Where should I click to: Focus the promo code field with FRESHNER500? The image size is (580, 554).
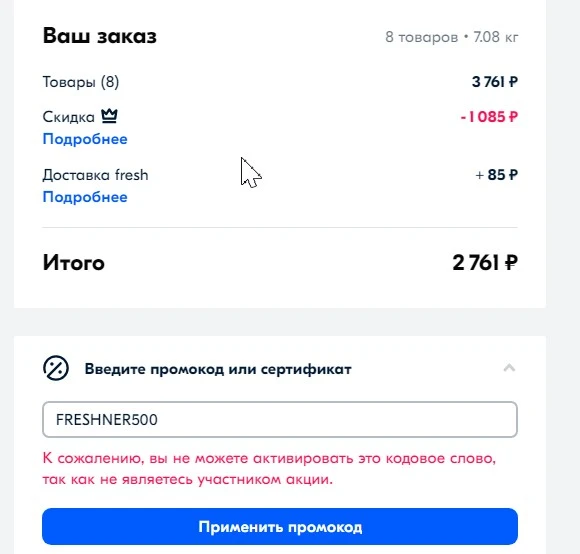click(280, 419)
